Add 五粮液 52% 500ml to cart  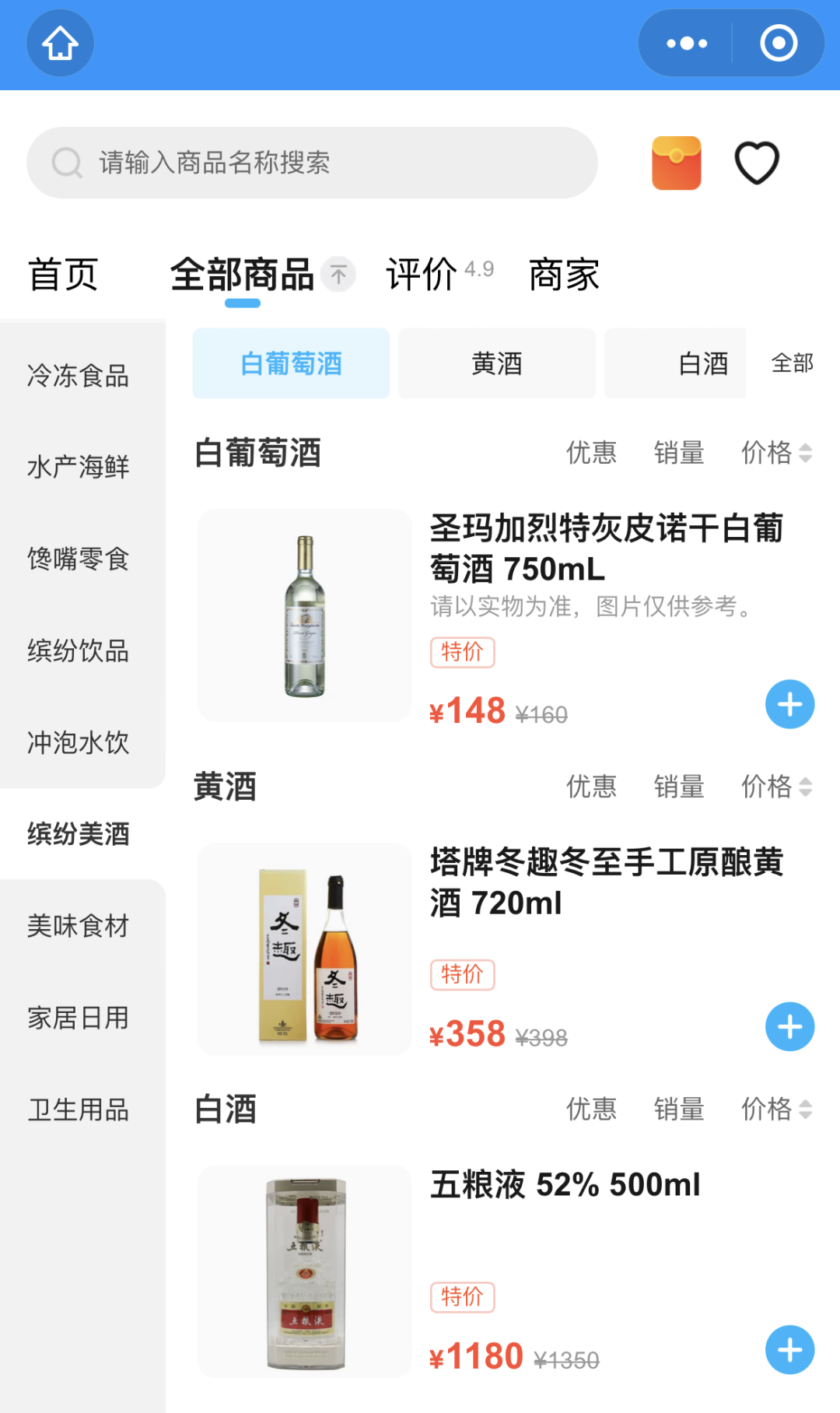(x=789, y=1350)
